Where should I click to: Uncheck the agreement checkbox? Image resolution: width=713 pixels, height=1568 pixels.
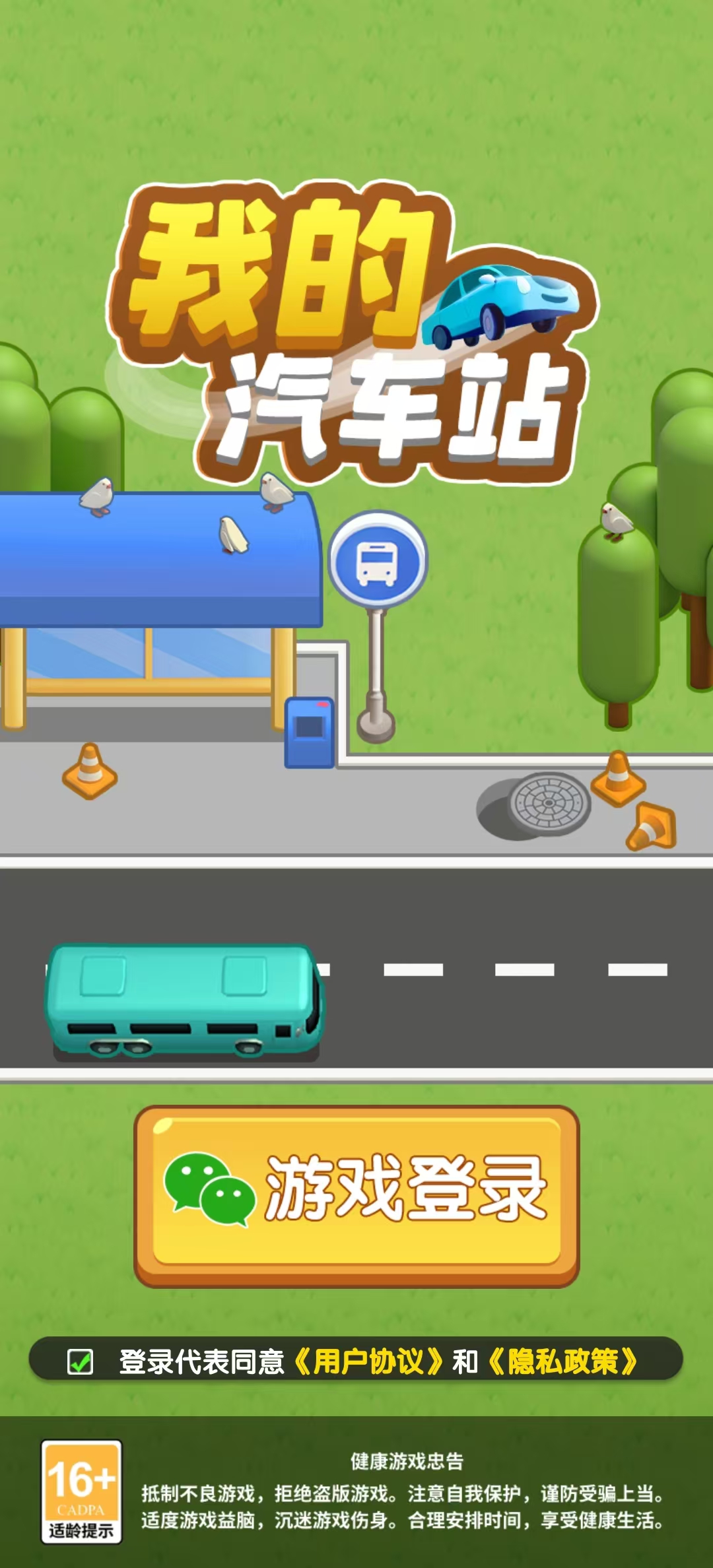click(81, 1361)
